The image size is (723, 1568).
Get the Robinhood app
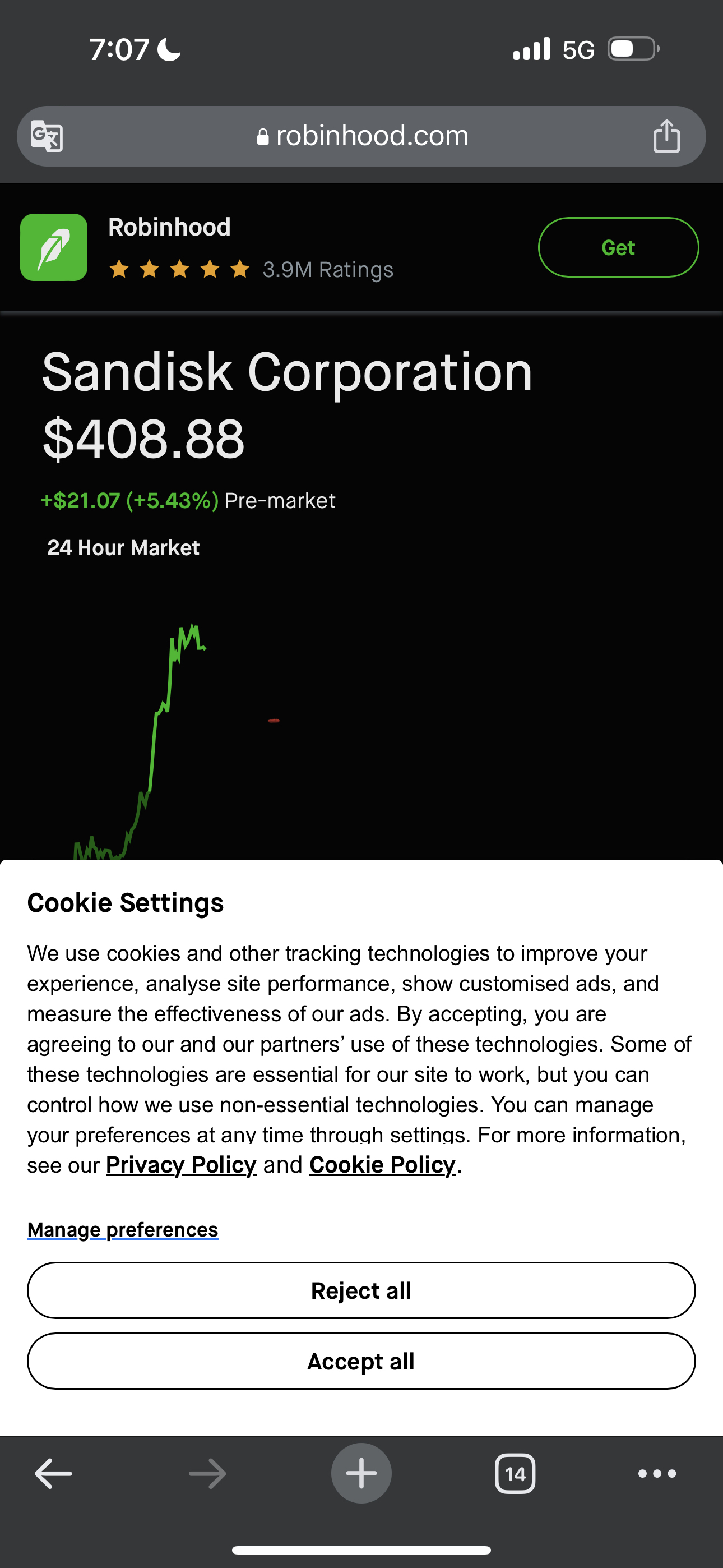[x=618, y=248]
